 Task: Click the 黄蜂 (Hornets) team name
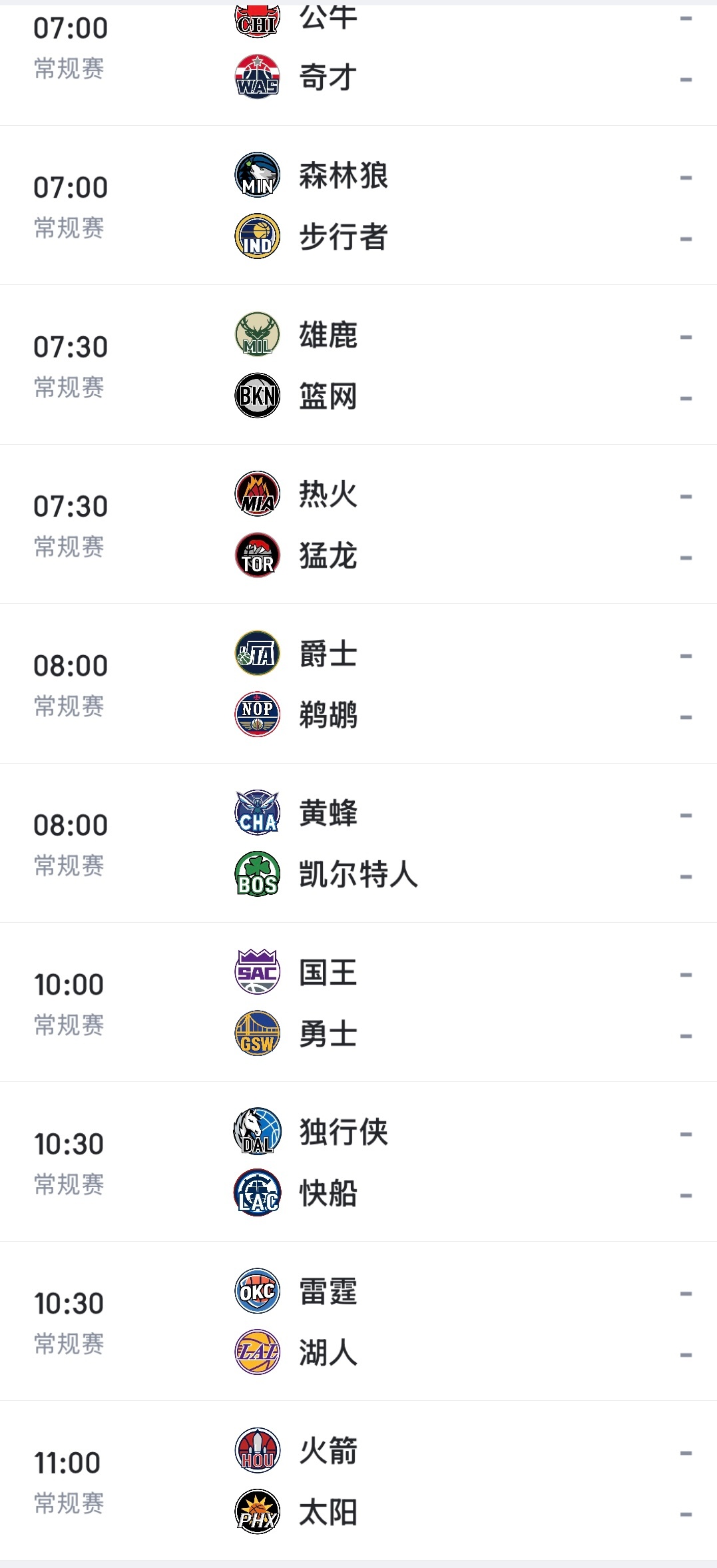tap(326, 814)
